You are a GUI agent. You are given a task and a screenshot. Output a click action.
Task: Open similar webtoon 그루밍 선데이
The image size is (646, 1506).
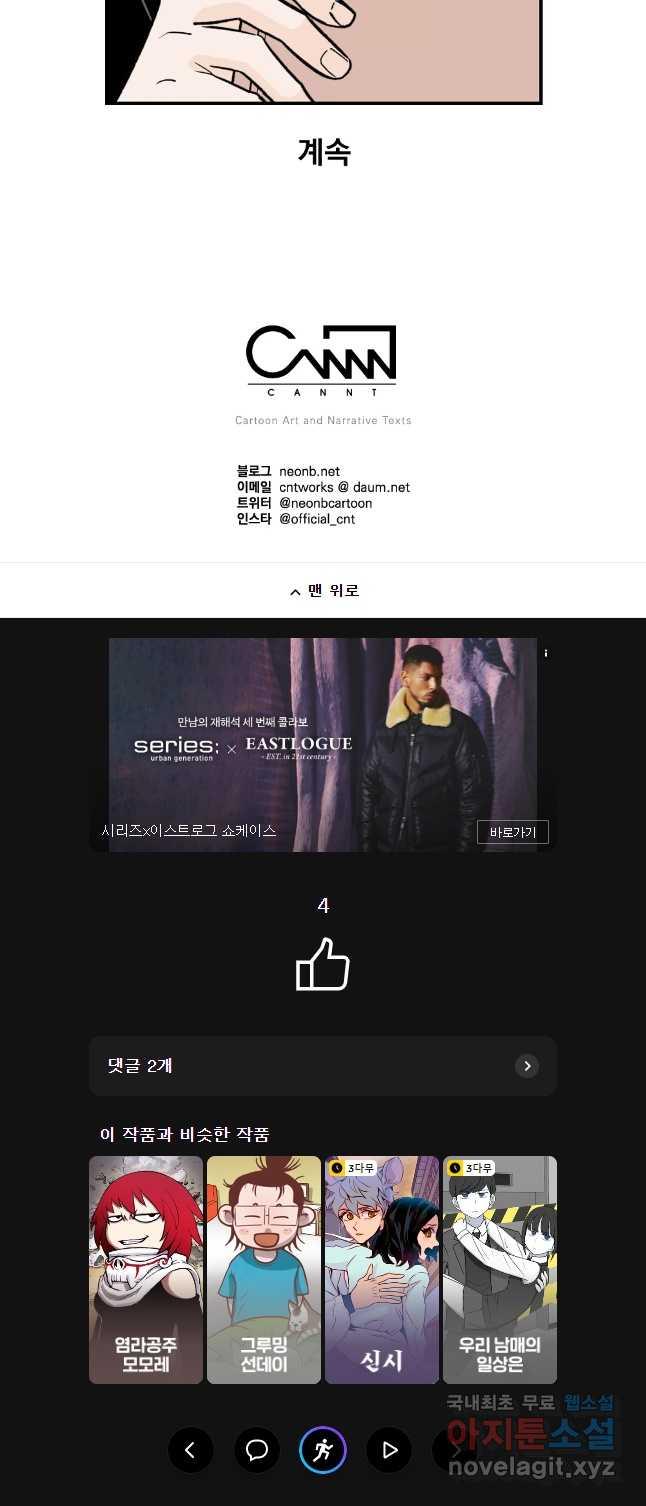coord(264,1270)
